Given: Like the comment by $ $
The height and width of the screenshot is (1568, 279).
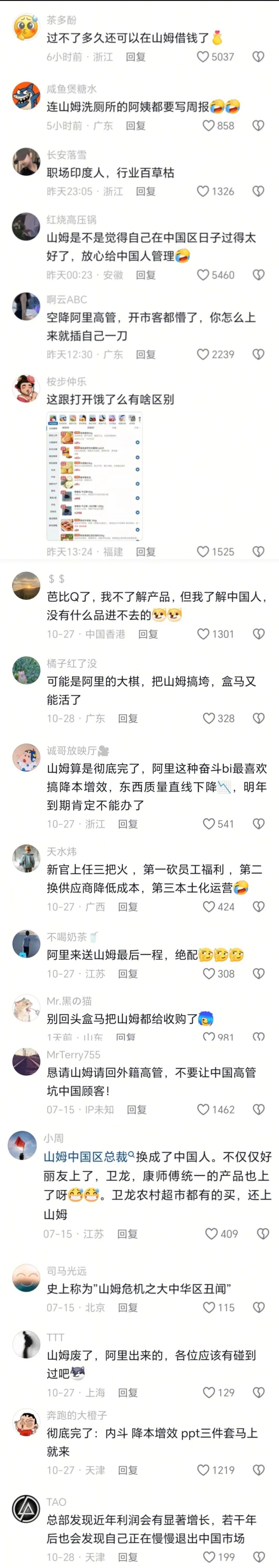Looking at the screenshot, I should click(x=203, y=634).
